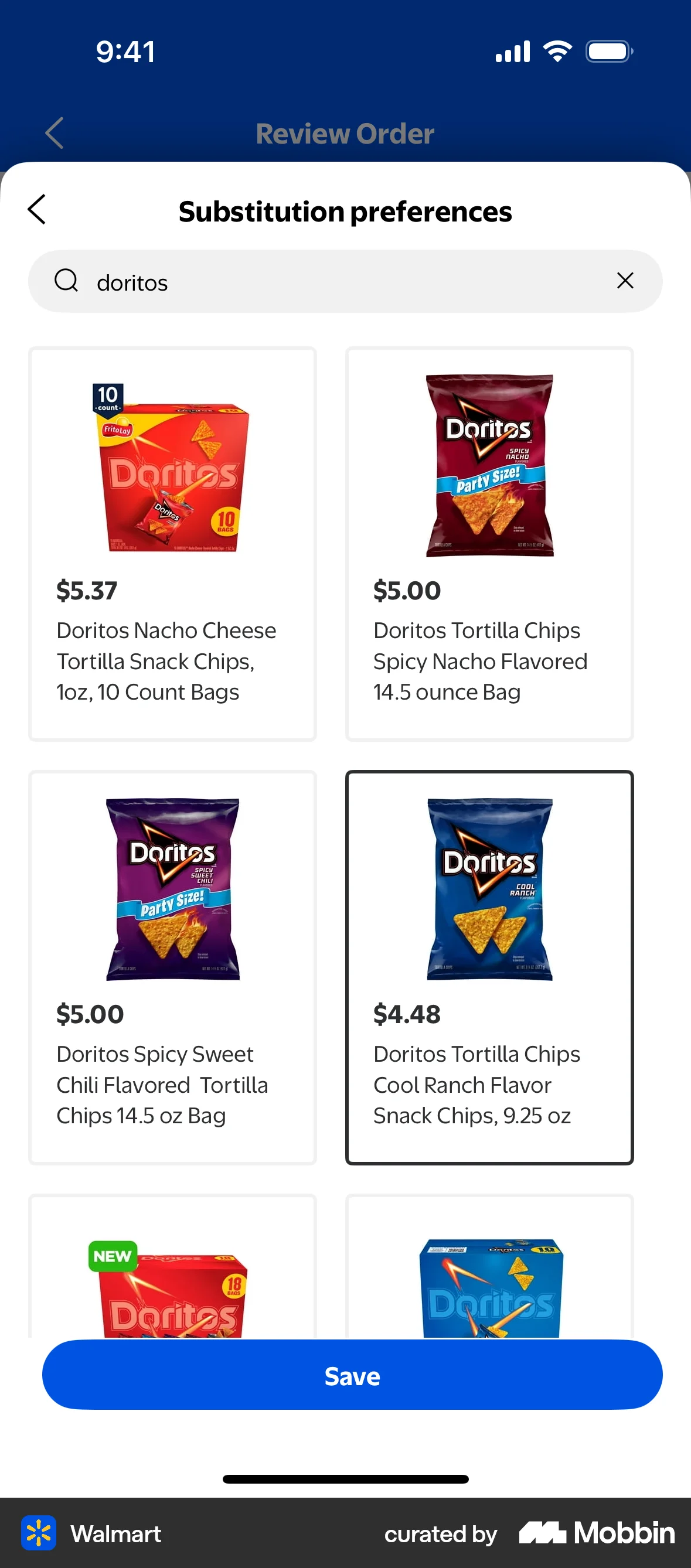Tap the battery indicator in the status bar
The image size is (691, 1568).
(x=608, y=51)
